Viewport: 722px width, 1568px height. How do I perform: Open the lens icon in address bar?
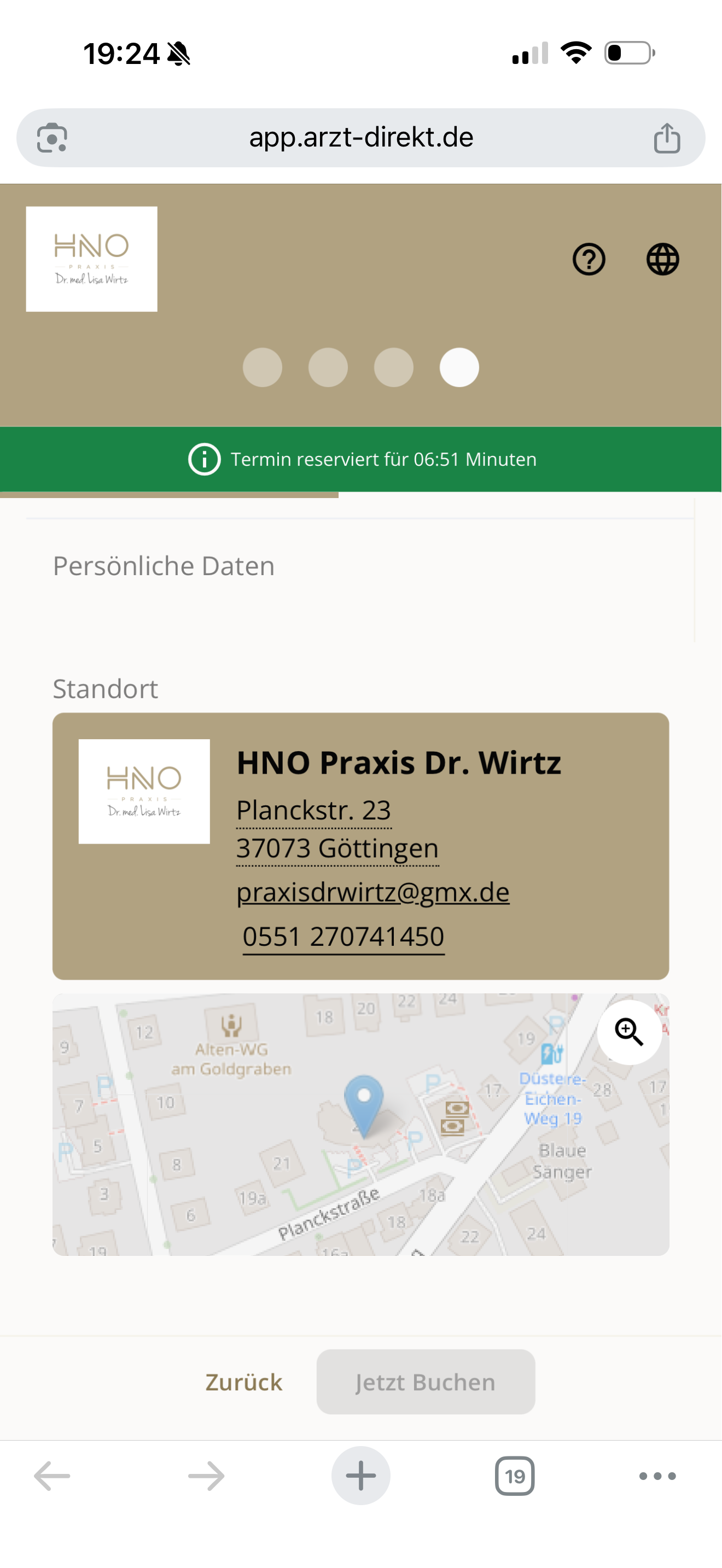[53, 138]
